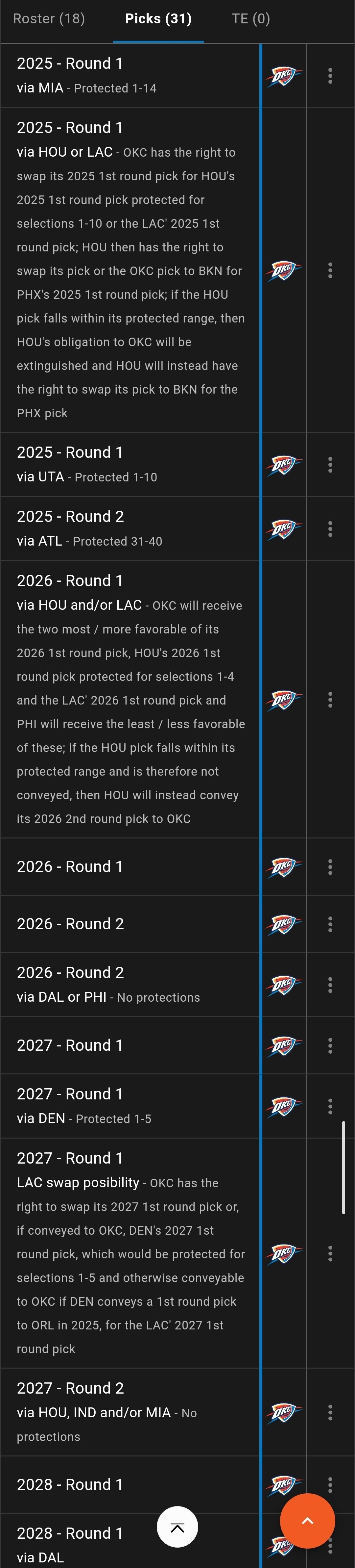Select the Picks (31) tab
This screenshot has height=1568, width=355.
pyautogui.click(x=158, y=19)
